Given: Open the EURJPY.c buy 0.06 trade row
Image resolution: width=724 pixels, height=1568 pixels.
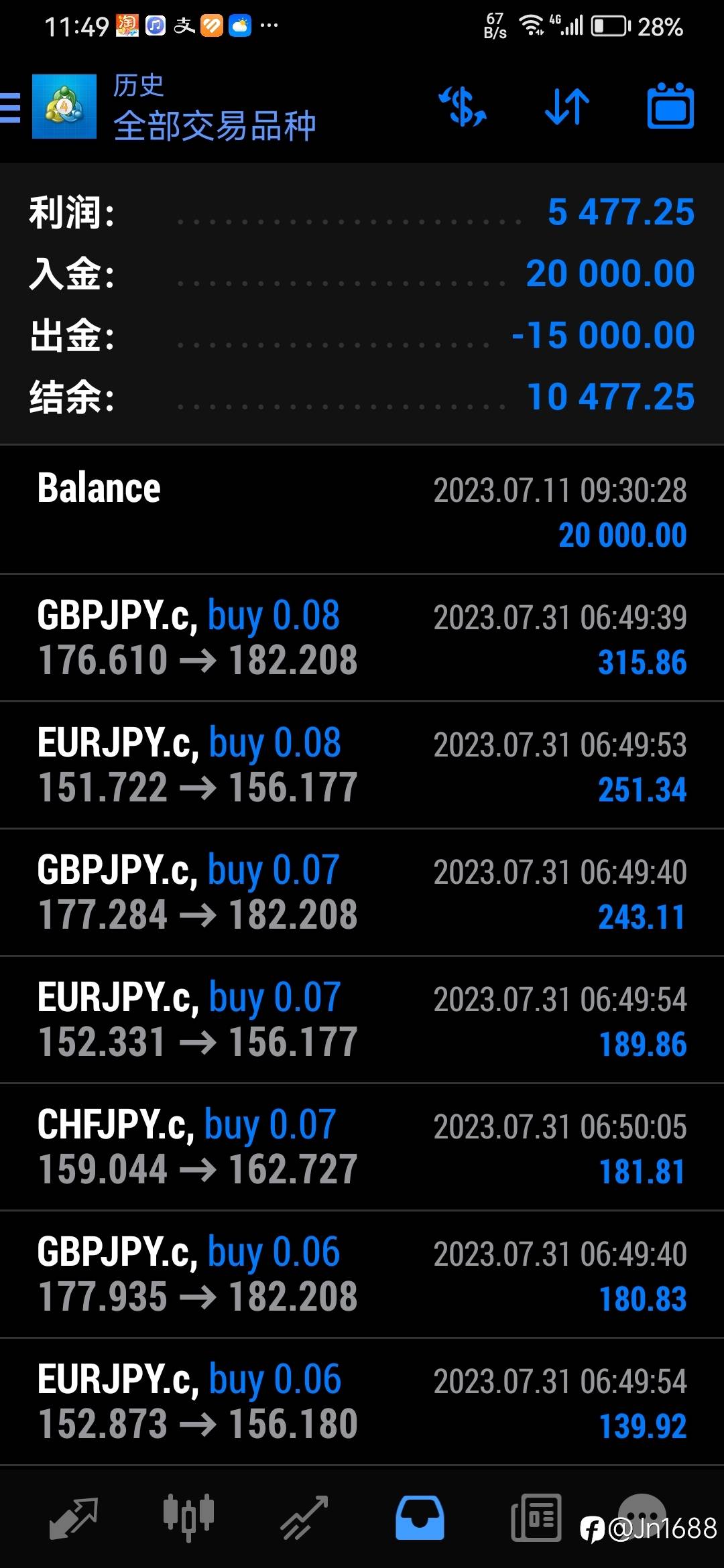Looking at the screenshot, I should (362, 1401).
